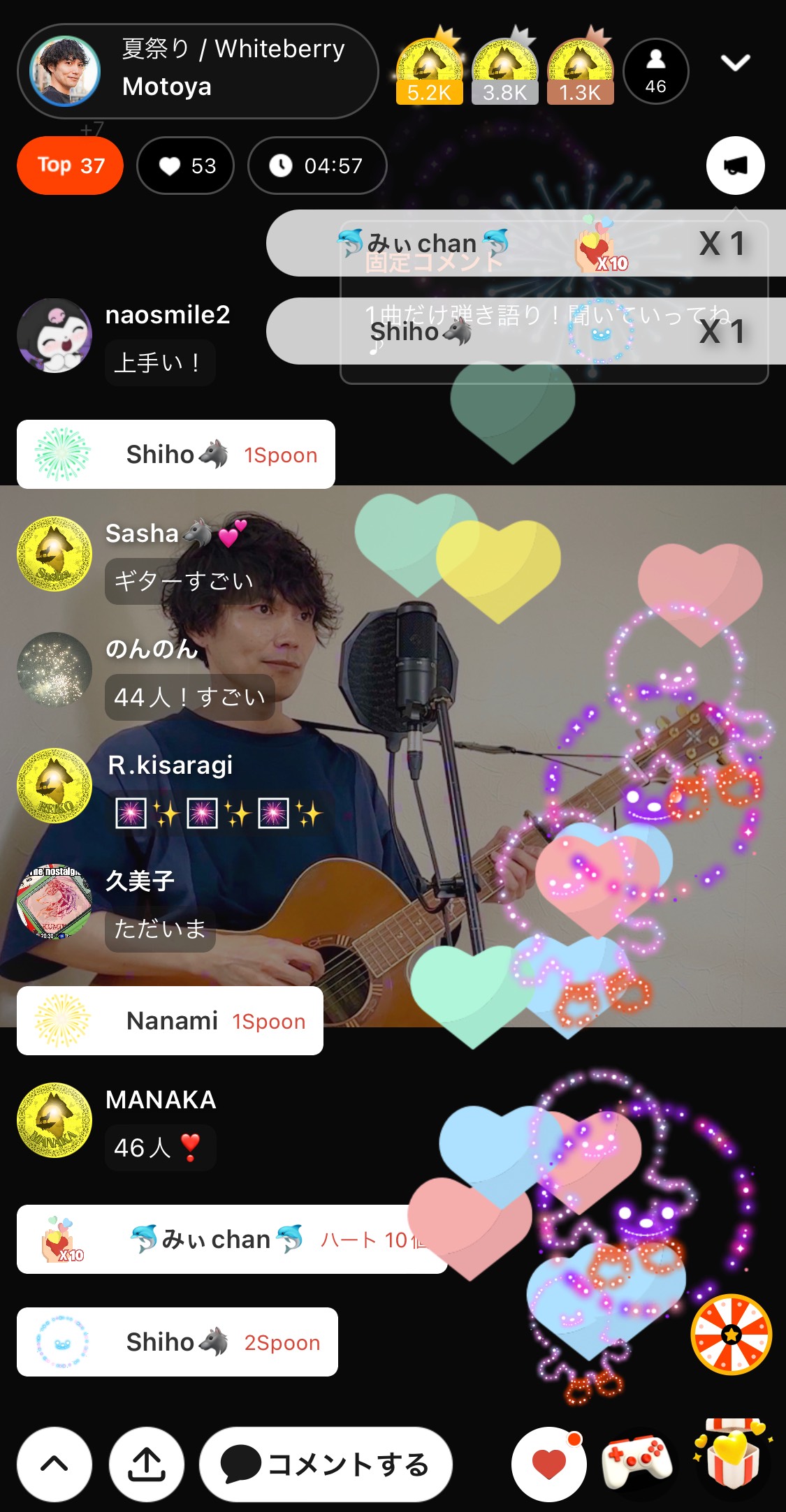Open のんのん's avatar in chat
786x1512 pixels.
tap(54, 670)
